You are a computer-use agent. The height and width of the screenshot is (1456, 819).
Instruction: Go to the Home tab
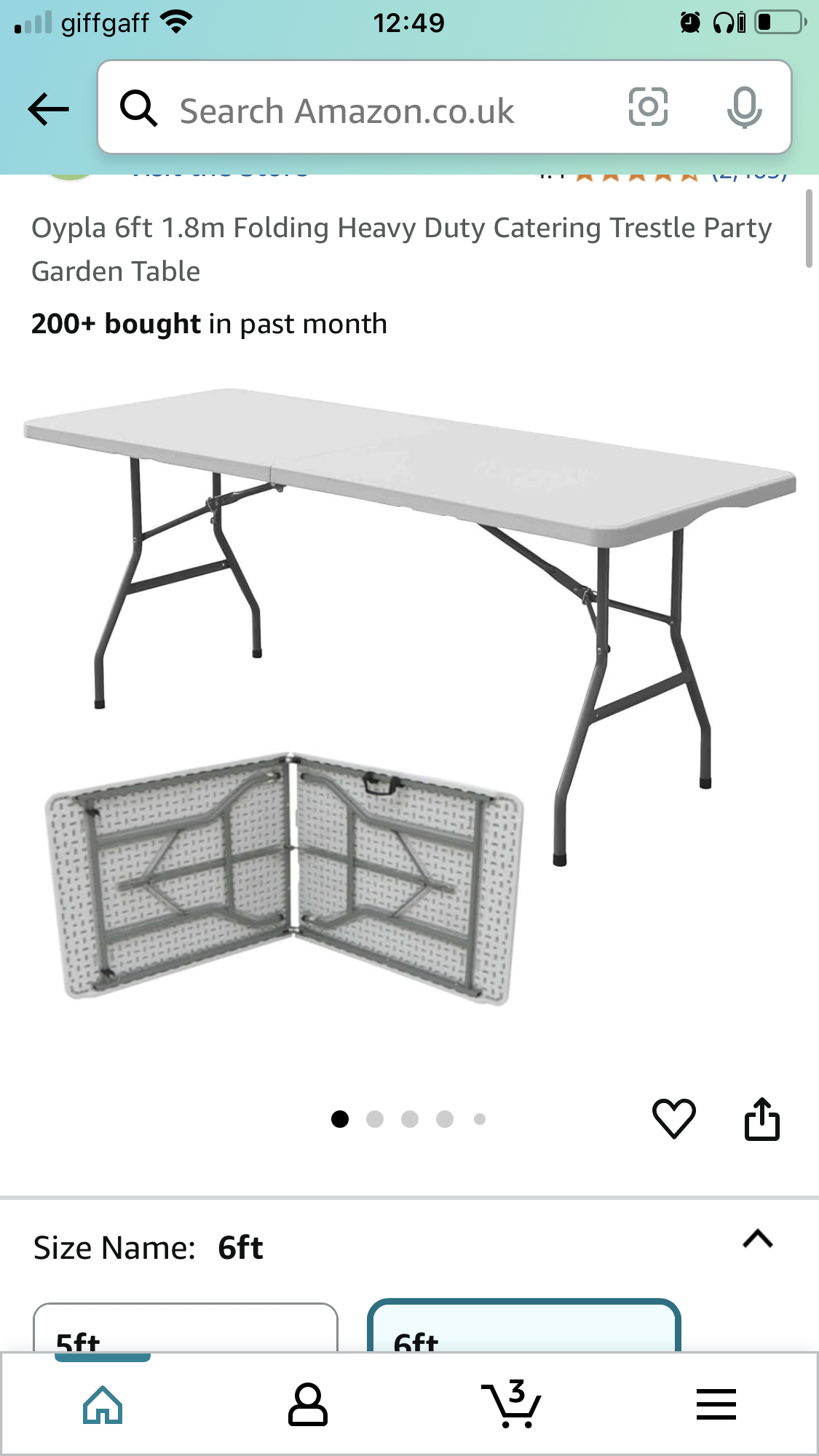[103, 1404]
